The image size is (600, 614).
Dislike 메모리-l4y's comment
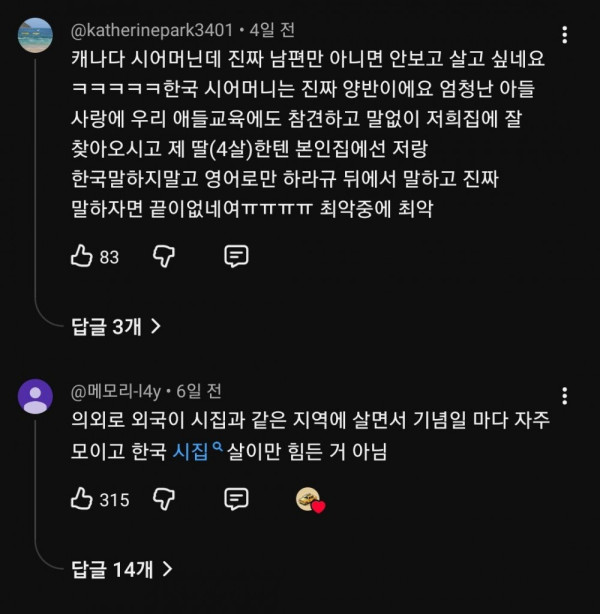[x=164, y=499]
